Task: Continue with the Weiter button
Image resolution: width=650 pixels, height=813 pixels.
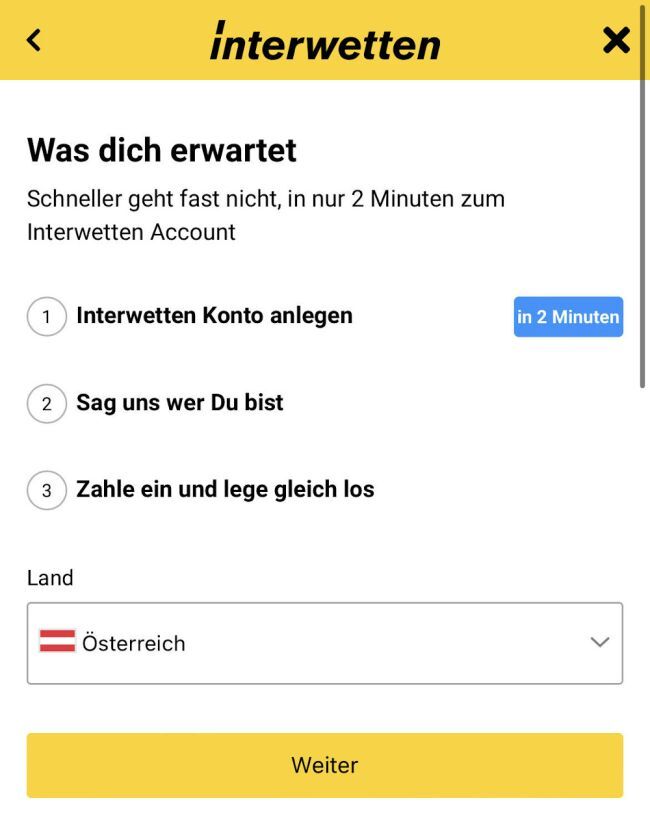Action: click(324, 765)
